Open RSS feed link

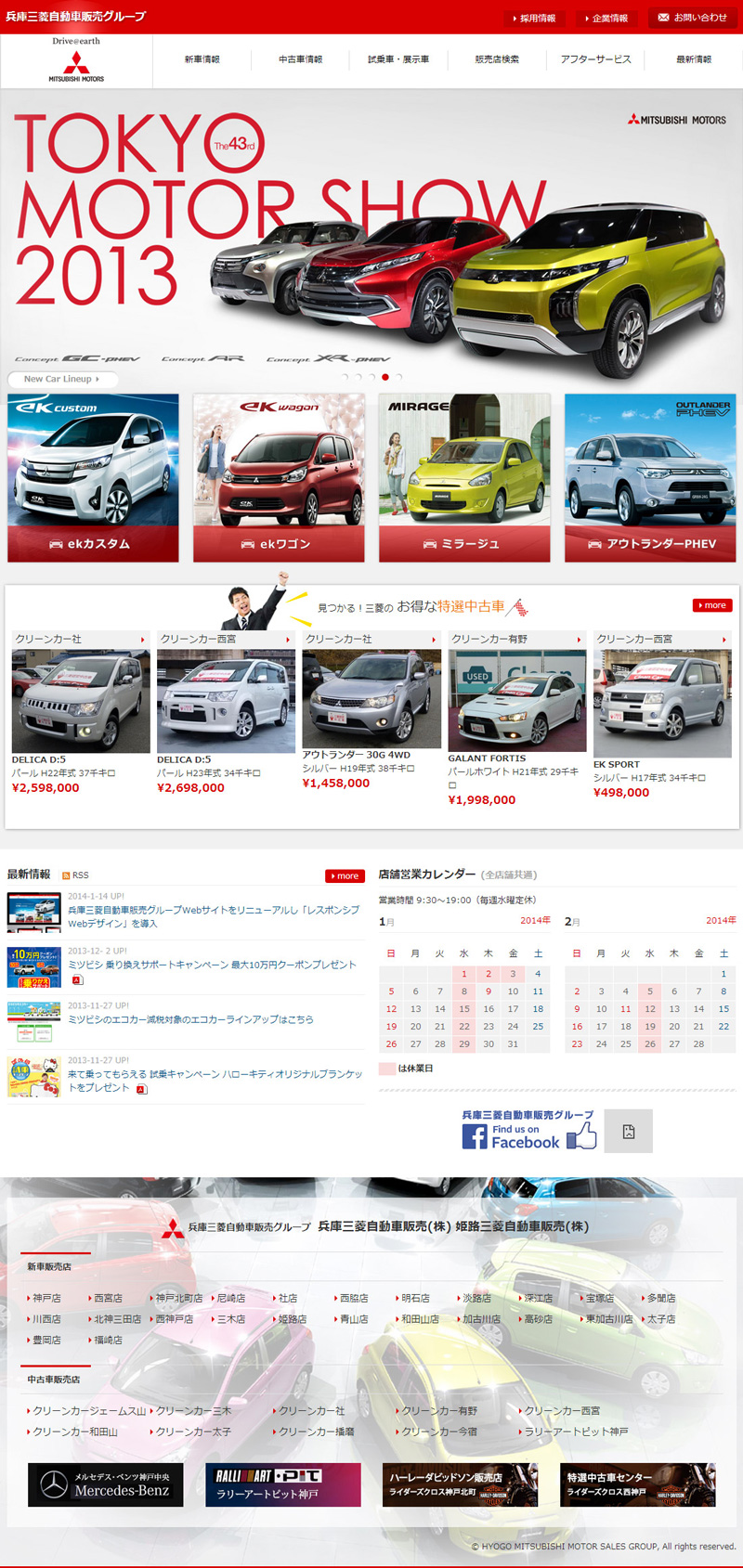(x=76, y=875)
